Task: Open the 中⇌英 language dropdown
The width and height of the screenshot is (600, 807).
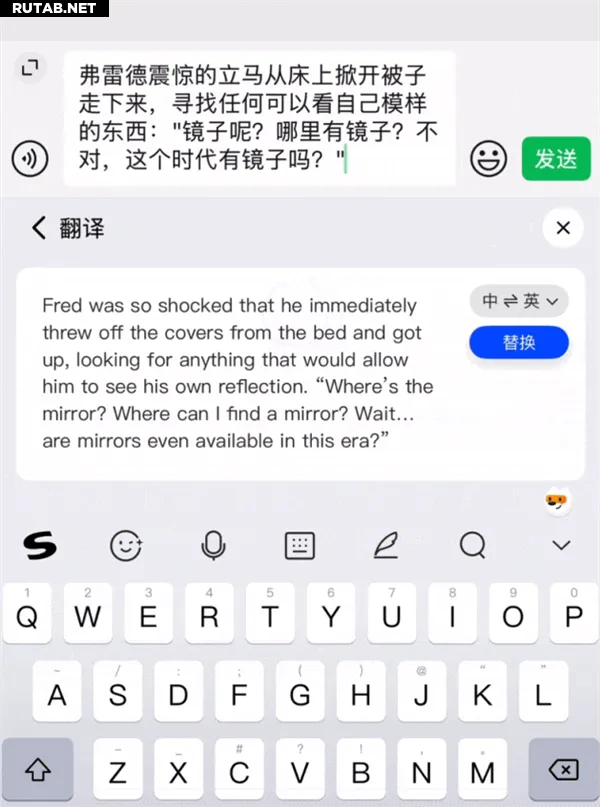Action: pyautogui.click(x=519, y=300)
